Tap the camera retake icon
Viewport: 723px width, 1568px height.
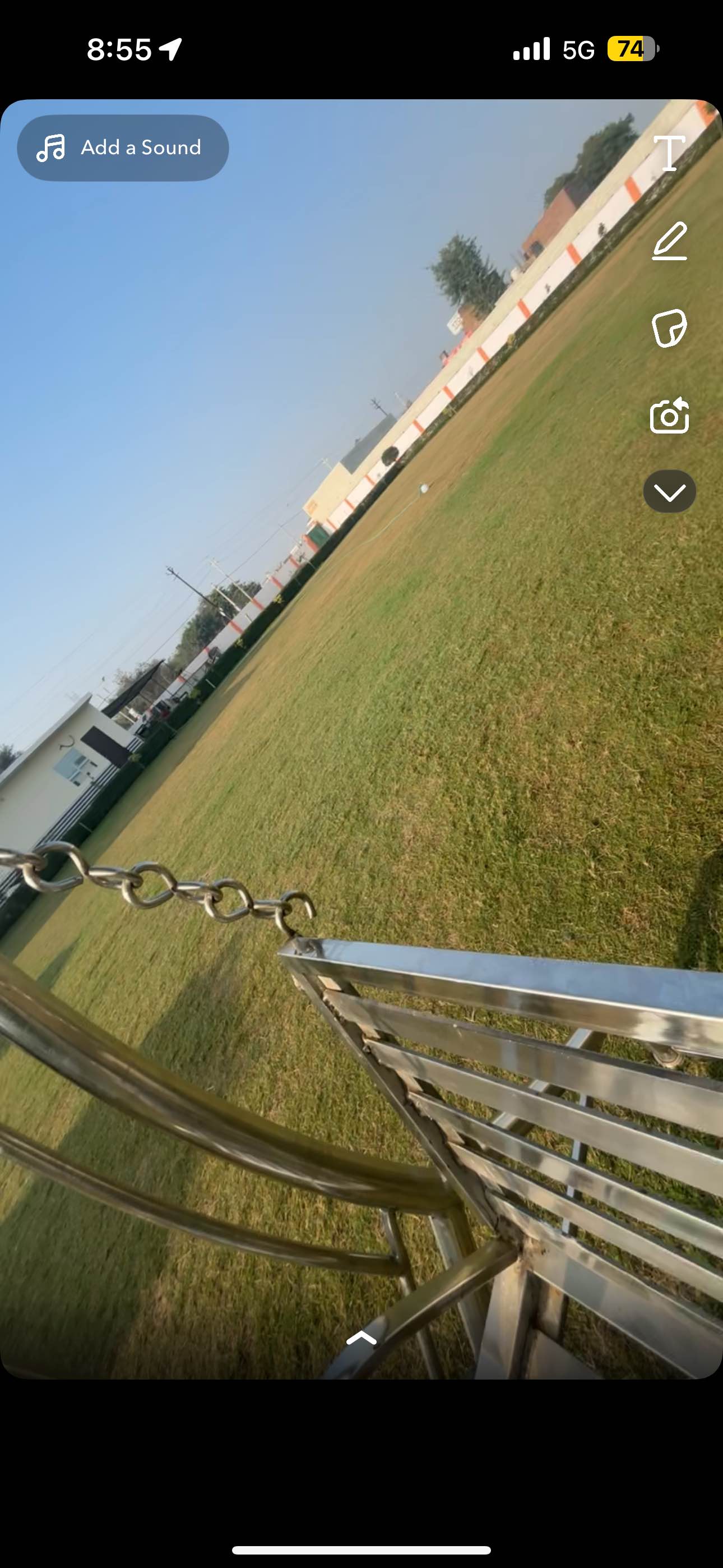tap(669, 416)
